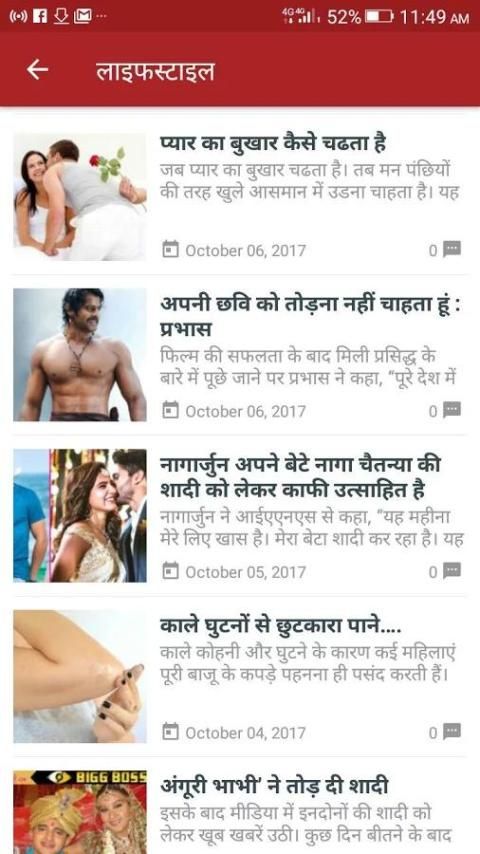
Task: Tap the comment icon on काले घुटनों article
Action: (452, 731)
